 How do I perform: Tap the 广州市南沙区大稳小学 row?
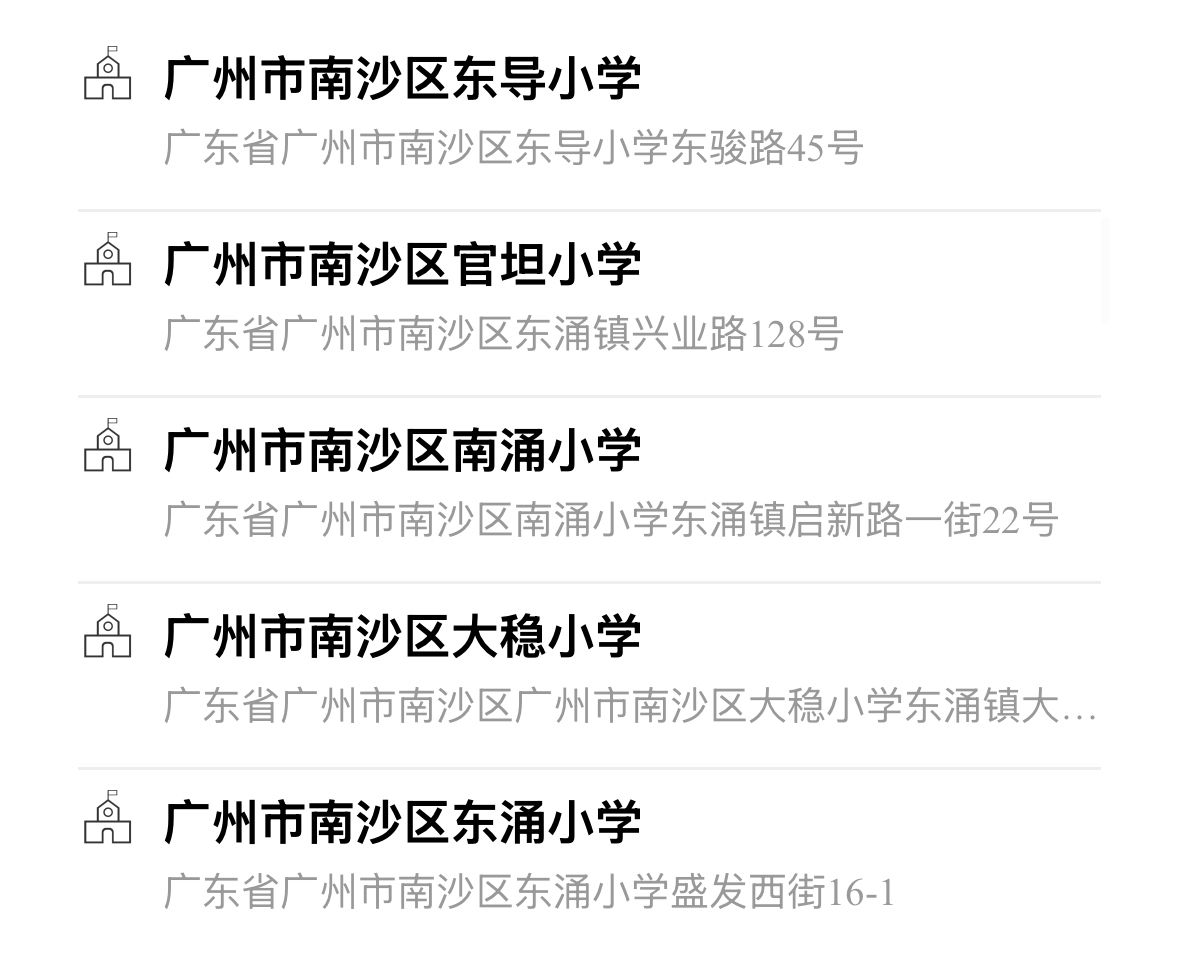402,638
